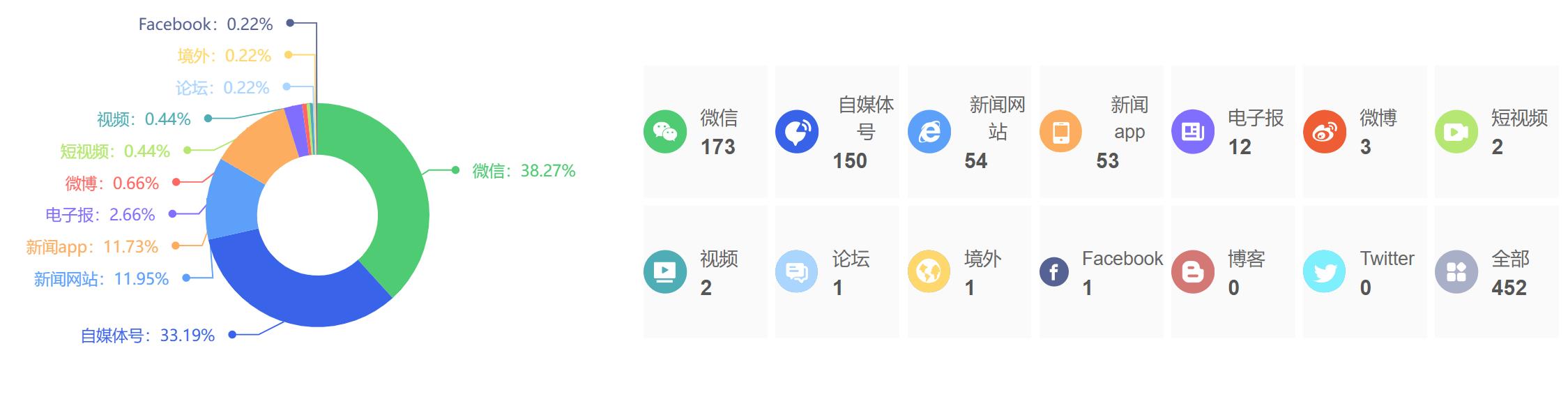Show 全部 sources card
Viewport: 1568px width, 399px height.
(1496, 272)
